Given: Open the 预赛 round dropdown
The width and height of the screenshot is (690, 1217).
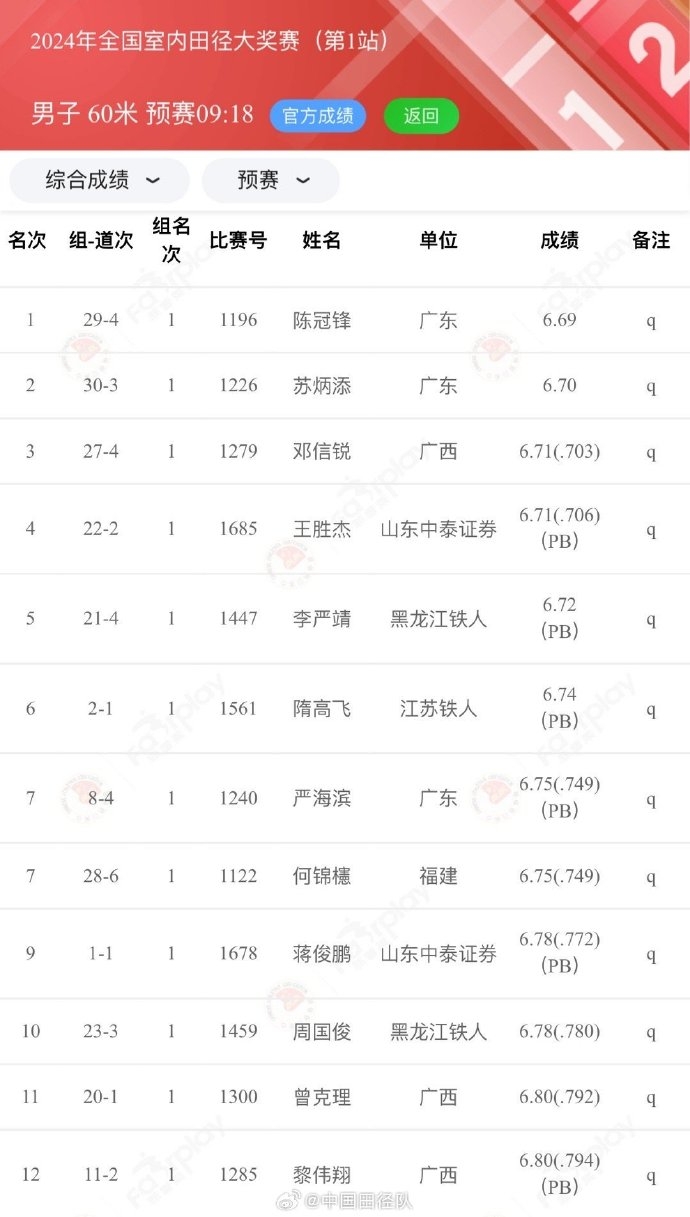Looking at the screenshot, I should pyautogui.click(x=271, y=180).
